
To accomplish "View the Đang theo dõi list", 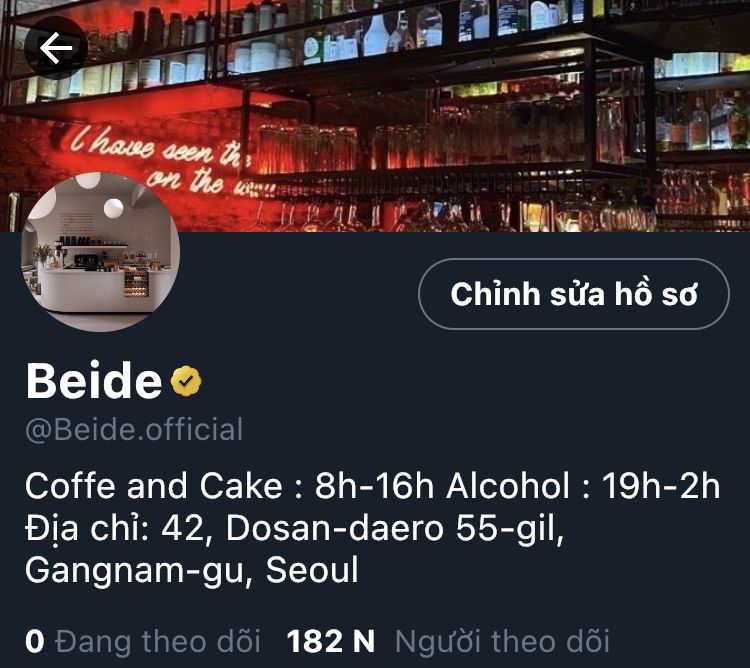I will coord(143,640).
